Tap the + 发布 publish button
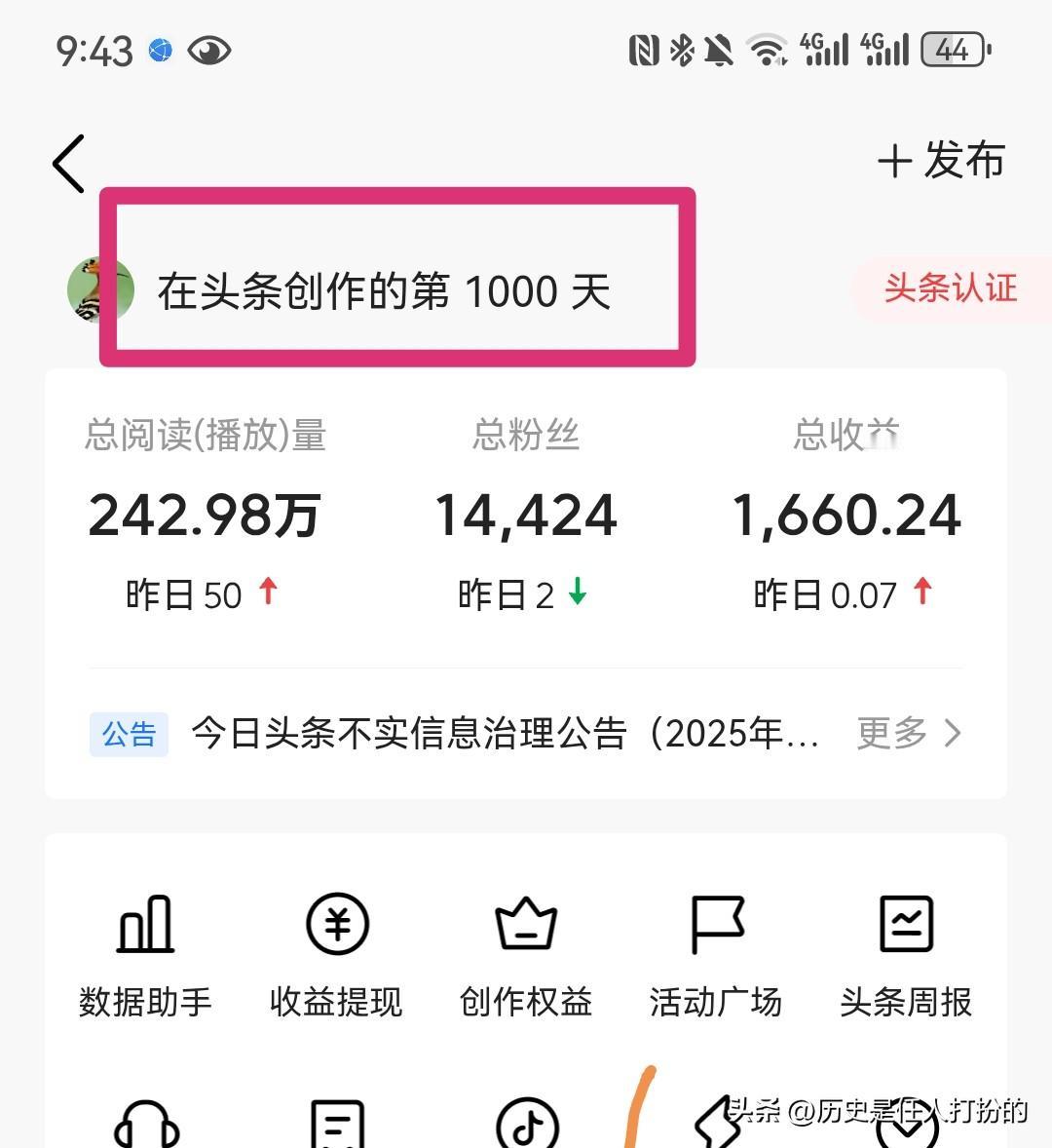 [x=941, y=161]
